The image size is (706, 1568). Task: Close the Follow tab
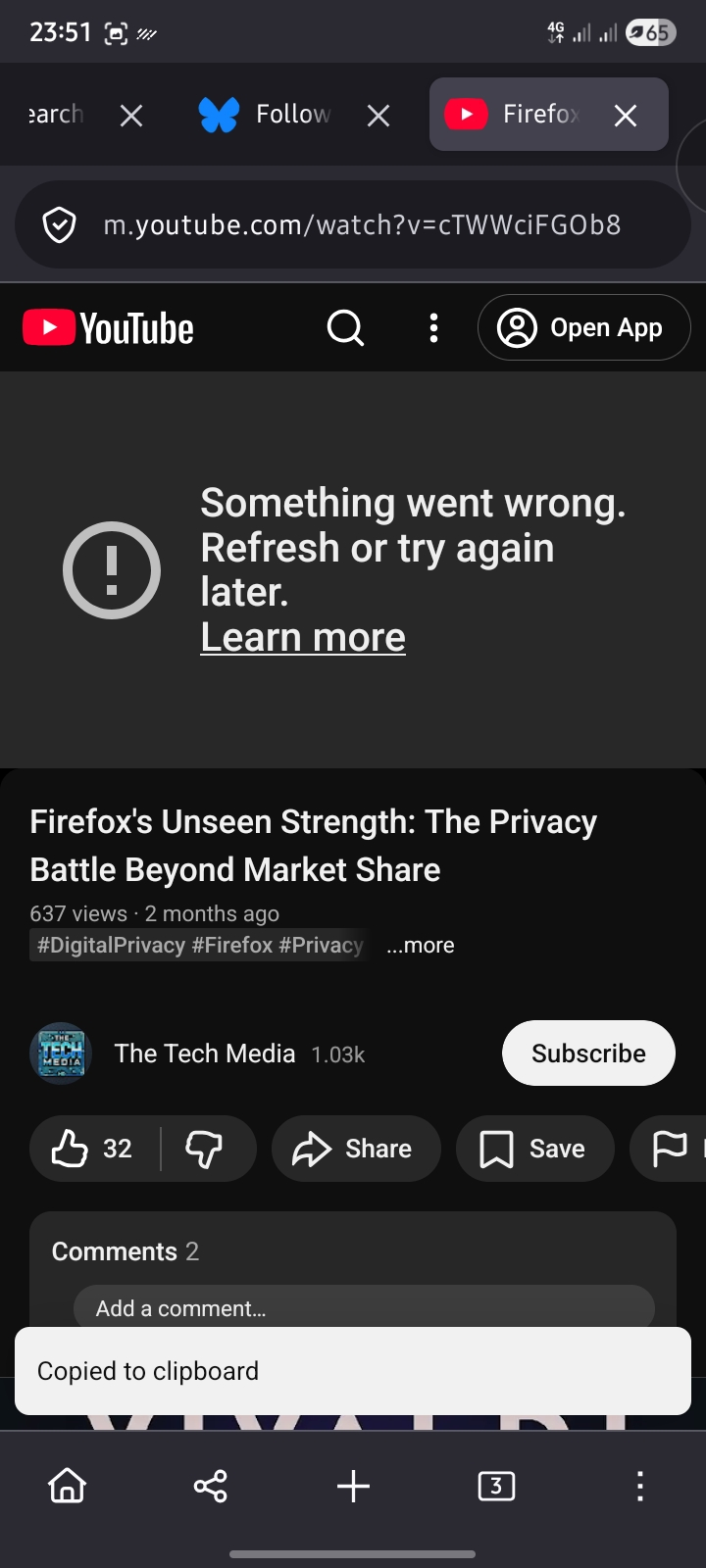[x=378, y=116]
